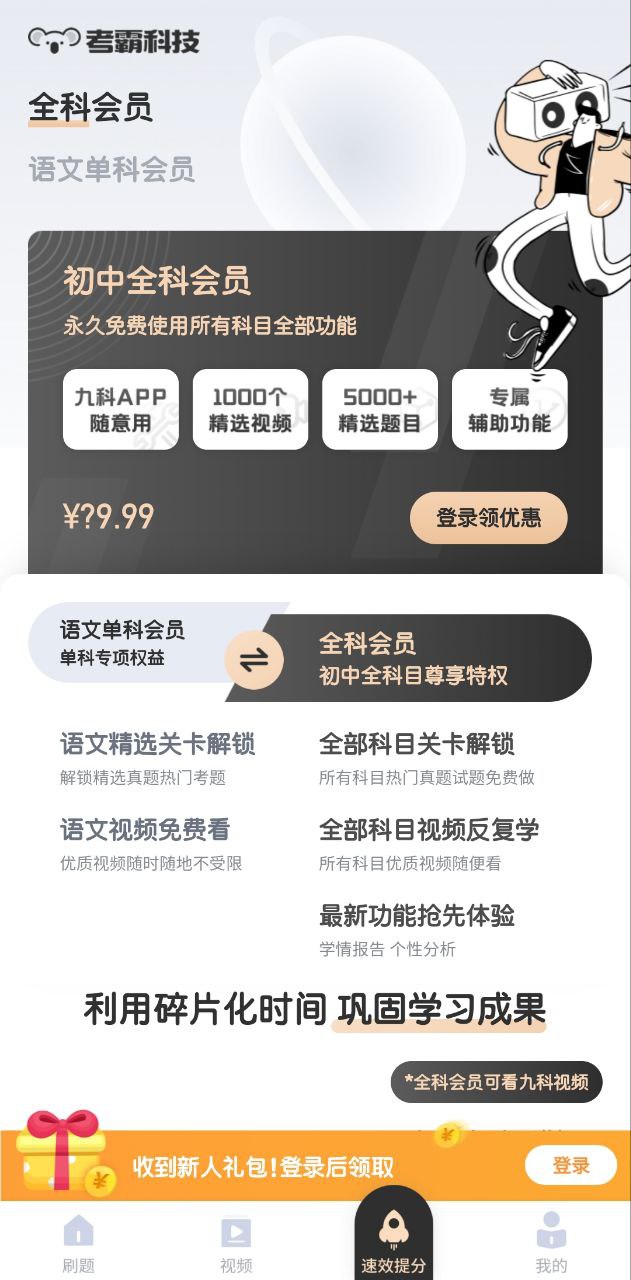Image resolution: width=631 pixels, height=1280 pixels.
Task: Switch to 语文单科会员 tab at top
Action: (x=112, y=169)
